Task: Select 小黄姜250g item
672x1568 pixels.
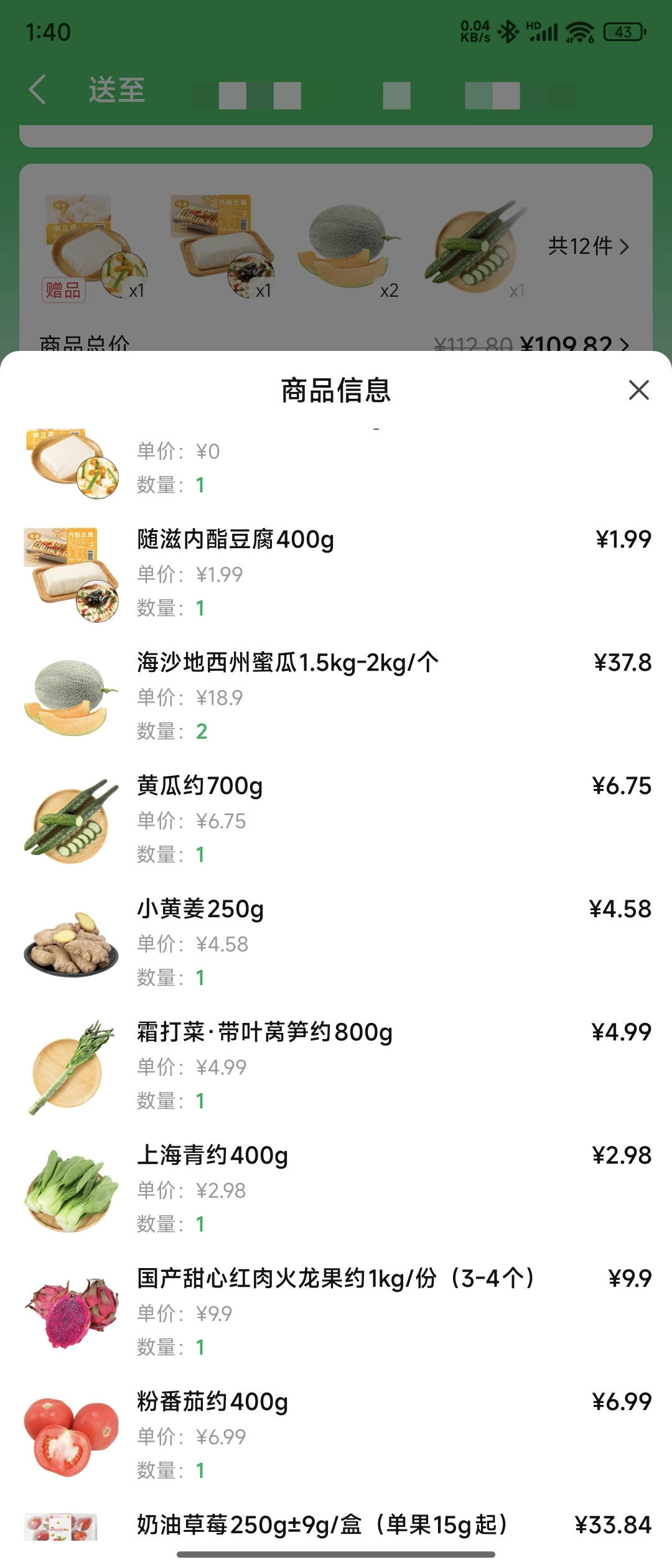Action: tap(200, 909)
